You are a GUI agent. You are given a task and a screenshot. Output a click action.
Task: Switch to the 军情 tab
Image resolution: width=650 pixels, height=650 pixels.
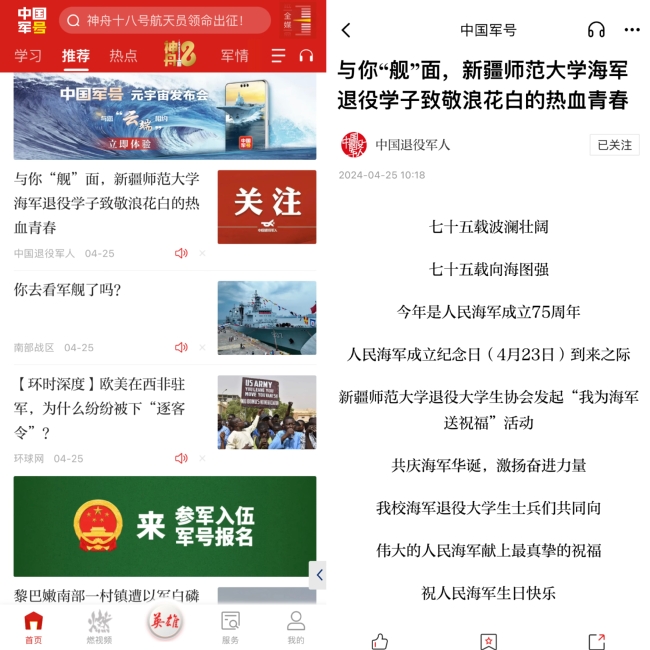235,56
